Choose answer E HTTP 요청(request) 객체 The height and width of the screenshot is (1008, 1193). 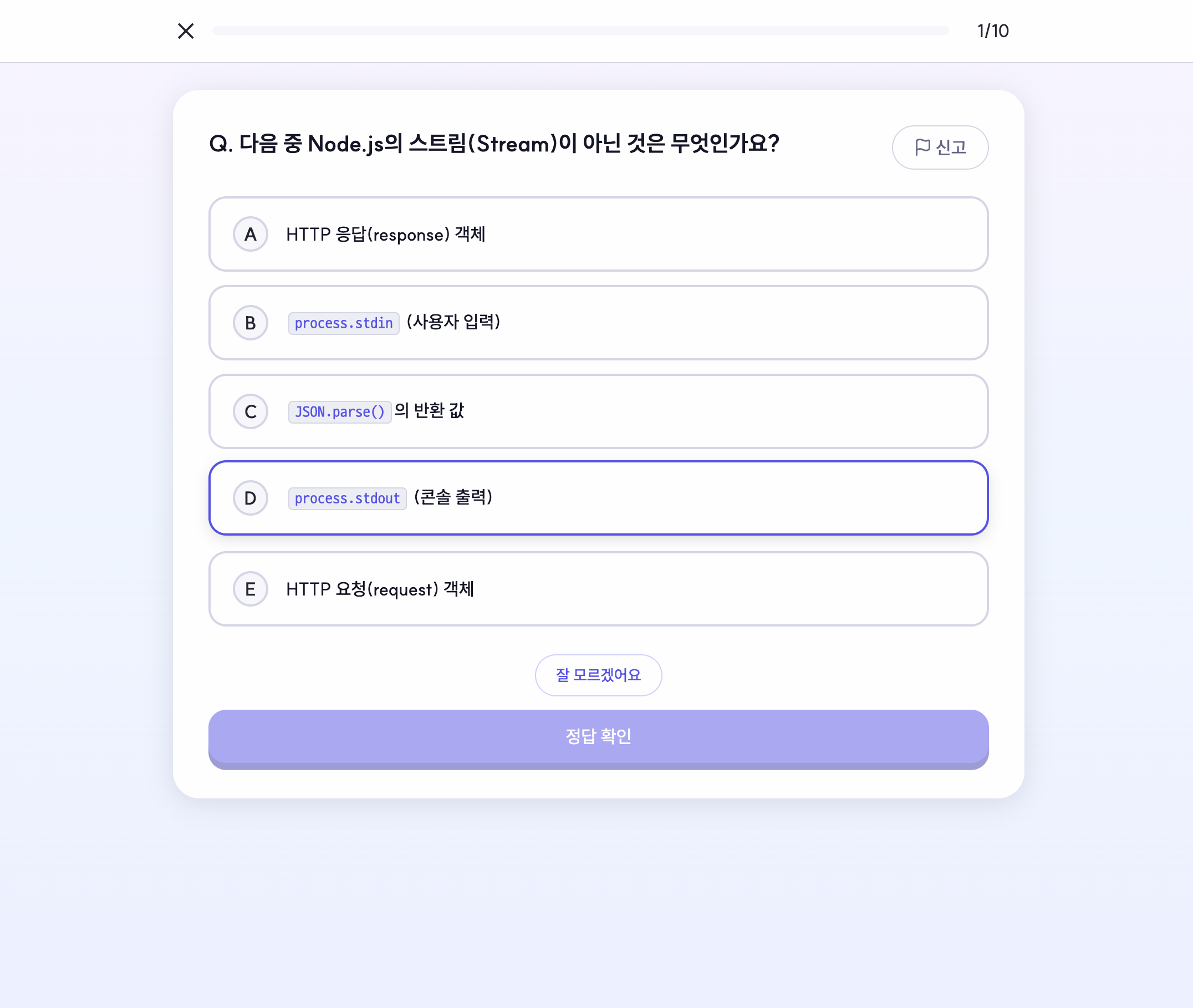coord(598,589)
